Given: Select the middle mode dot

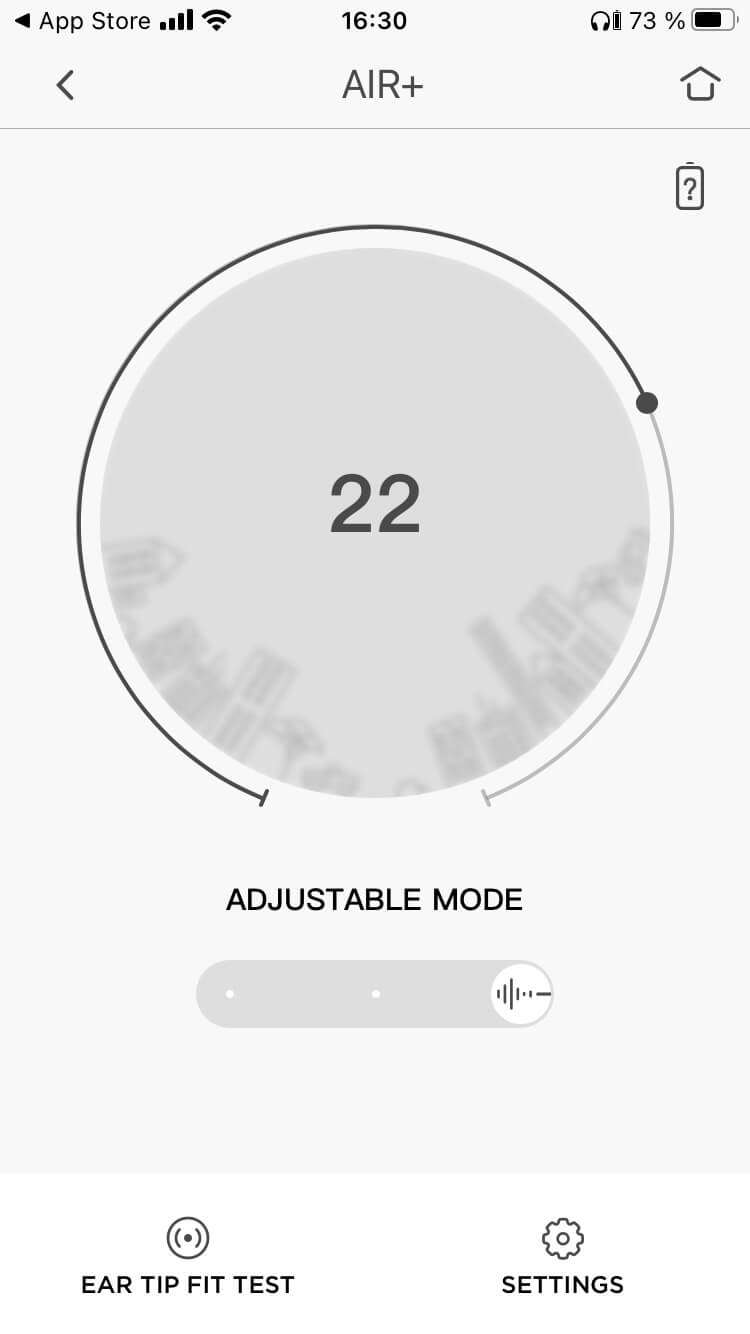Looking at the screenshot, I should pyautogui.click(x=376, y=994).
